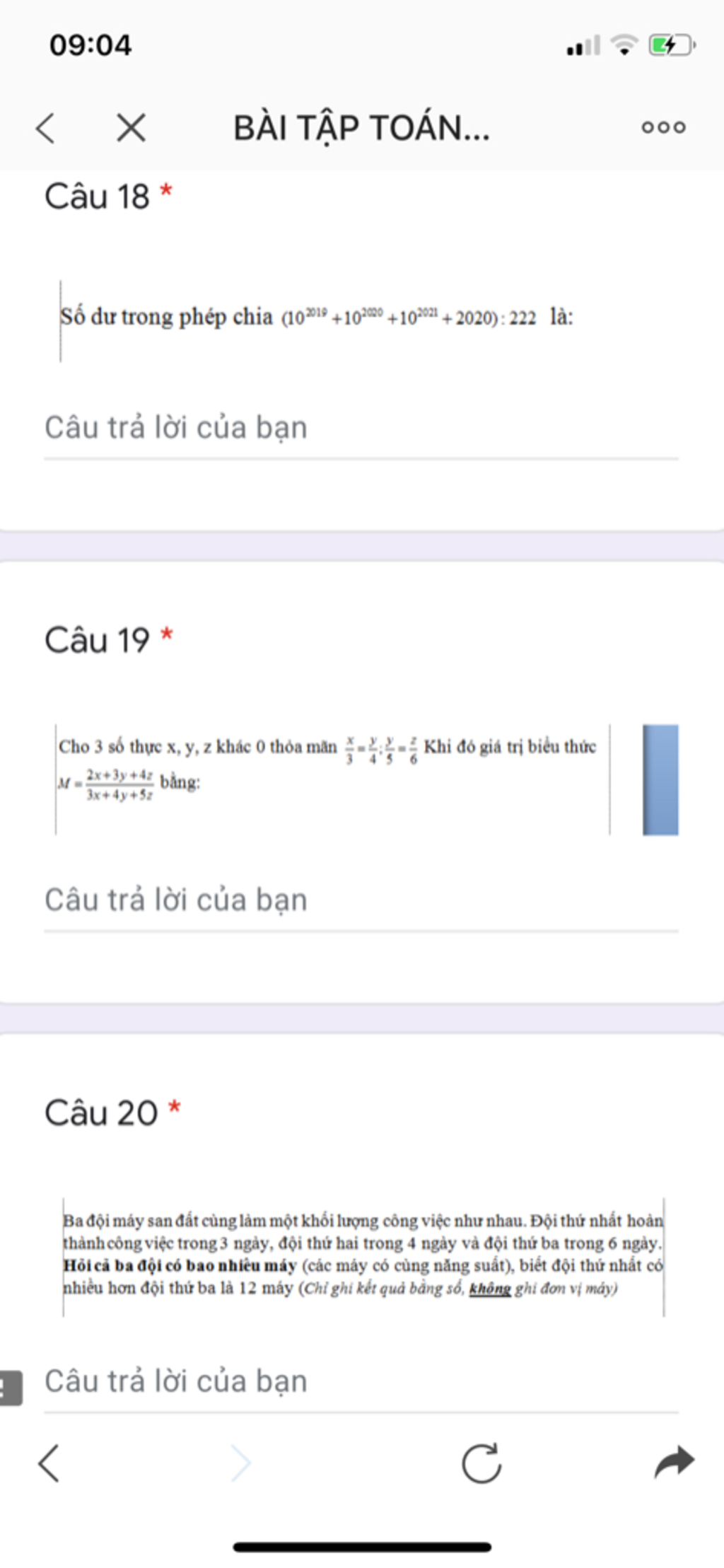Reload the current page

pyautogui.click(x=481, y=1462)
